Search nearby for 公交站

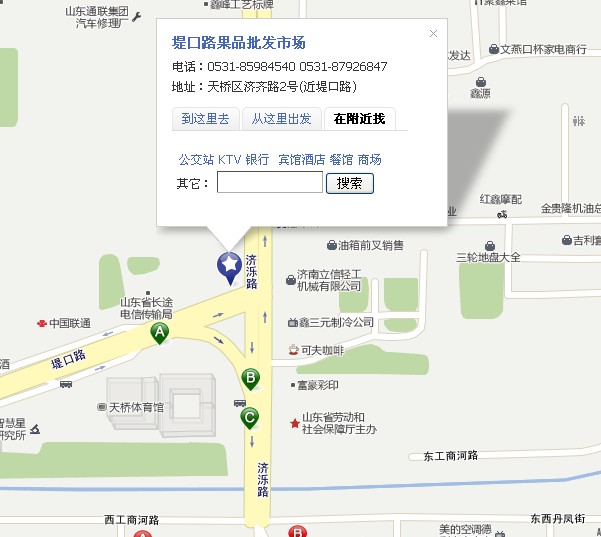click(196, 160)
